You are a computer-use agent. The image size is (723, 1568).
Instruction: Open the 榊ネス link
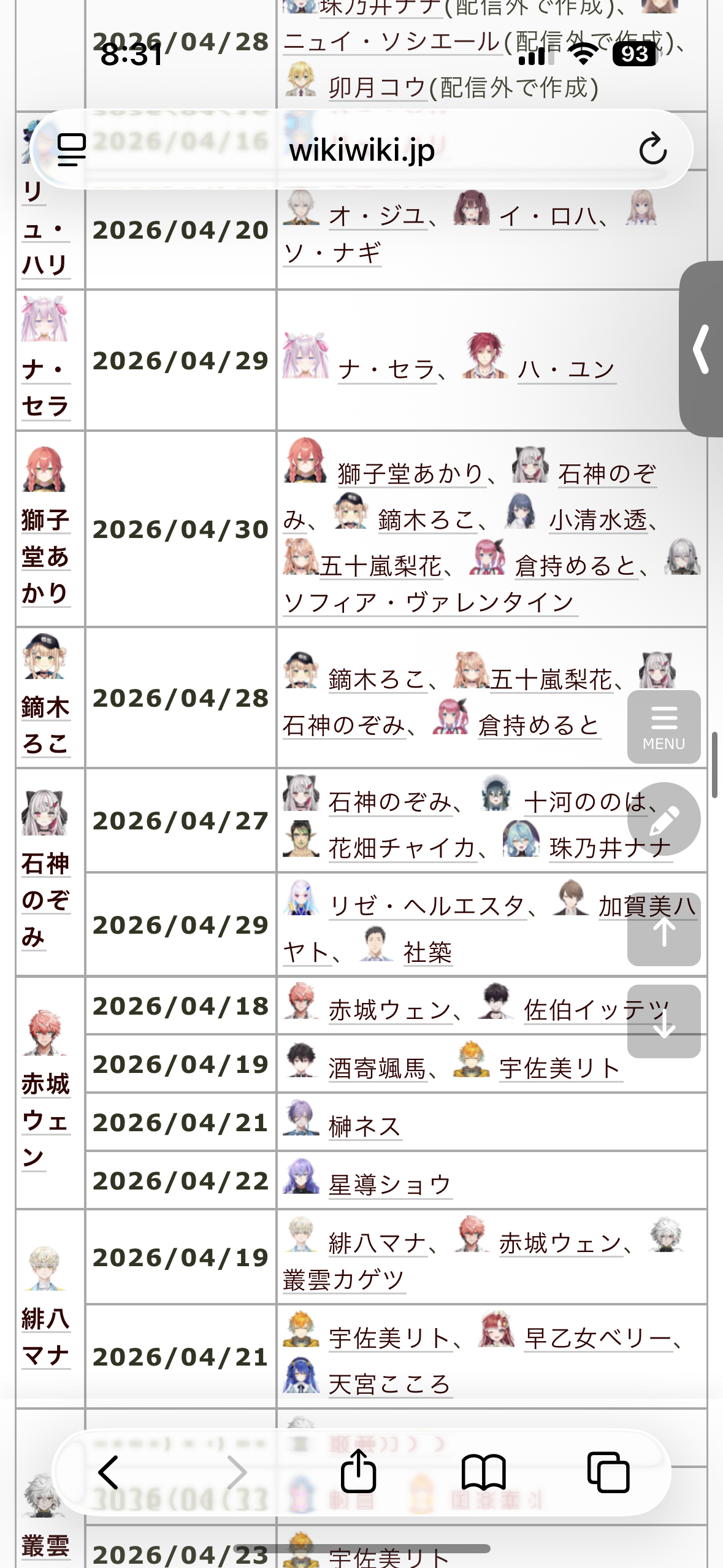coord(365,1127)
